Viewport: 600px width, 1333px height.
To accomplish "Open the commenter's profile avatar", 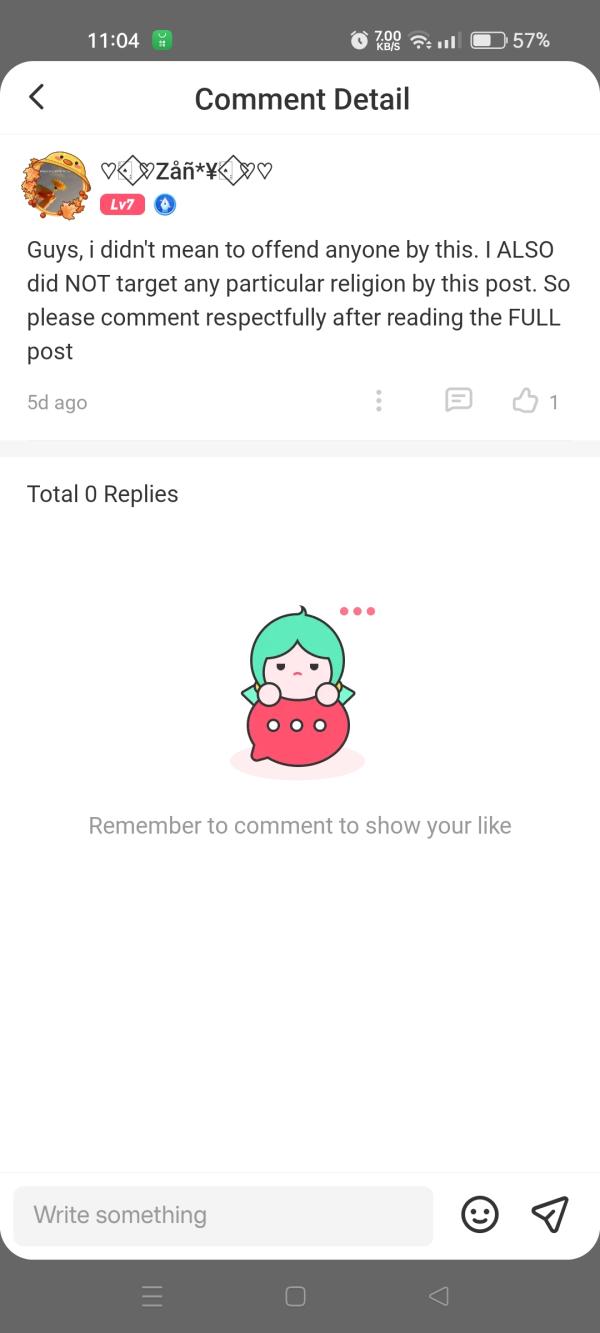I will tap(57, 187).
